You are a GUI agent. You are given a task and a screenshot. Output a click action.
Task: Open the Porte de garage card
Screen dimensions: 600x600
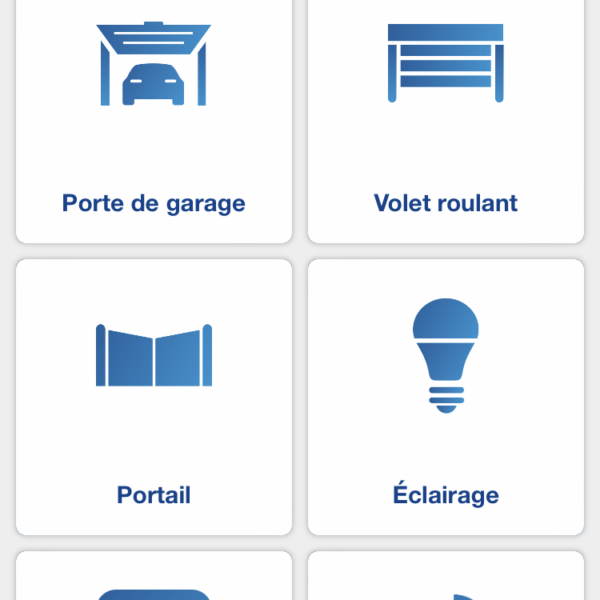point(154,120)
